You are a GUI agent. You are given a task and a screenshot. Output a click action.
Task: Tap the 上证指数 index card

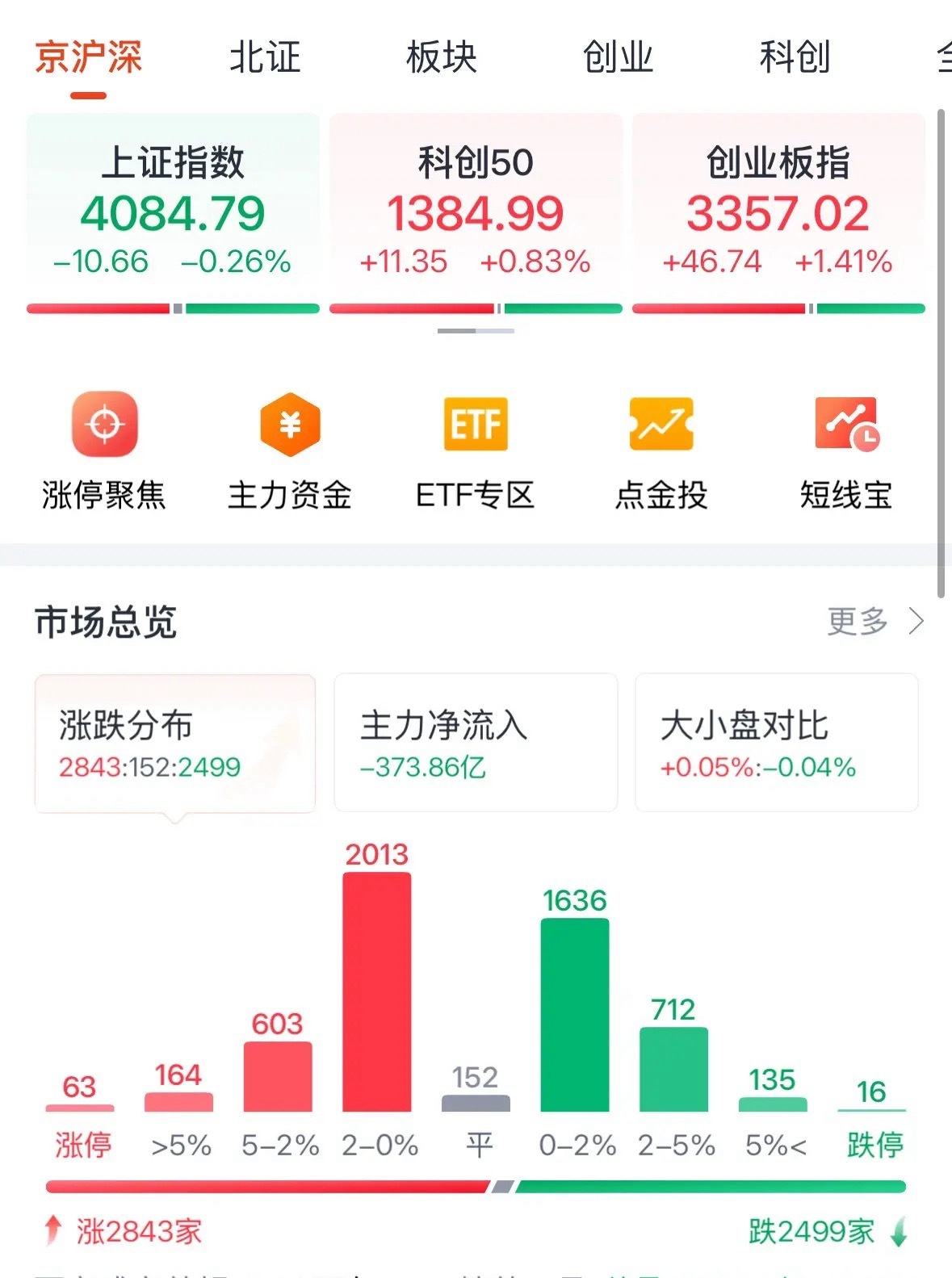click(x=173, y=210)
